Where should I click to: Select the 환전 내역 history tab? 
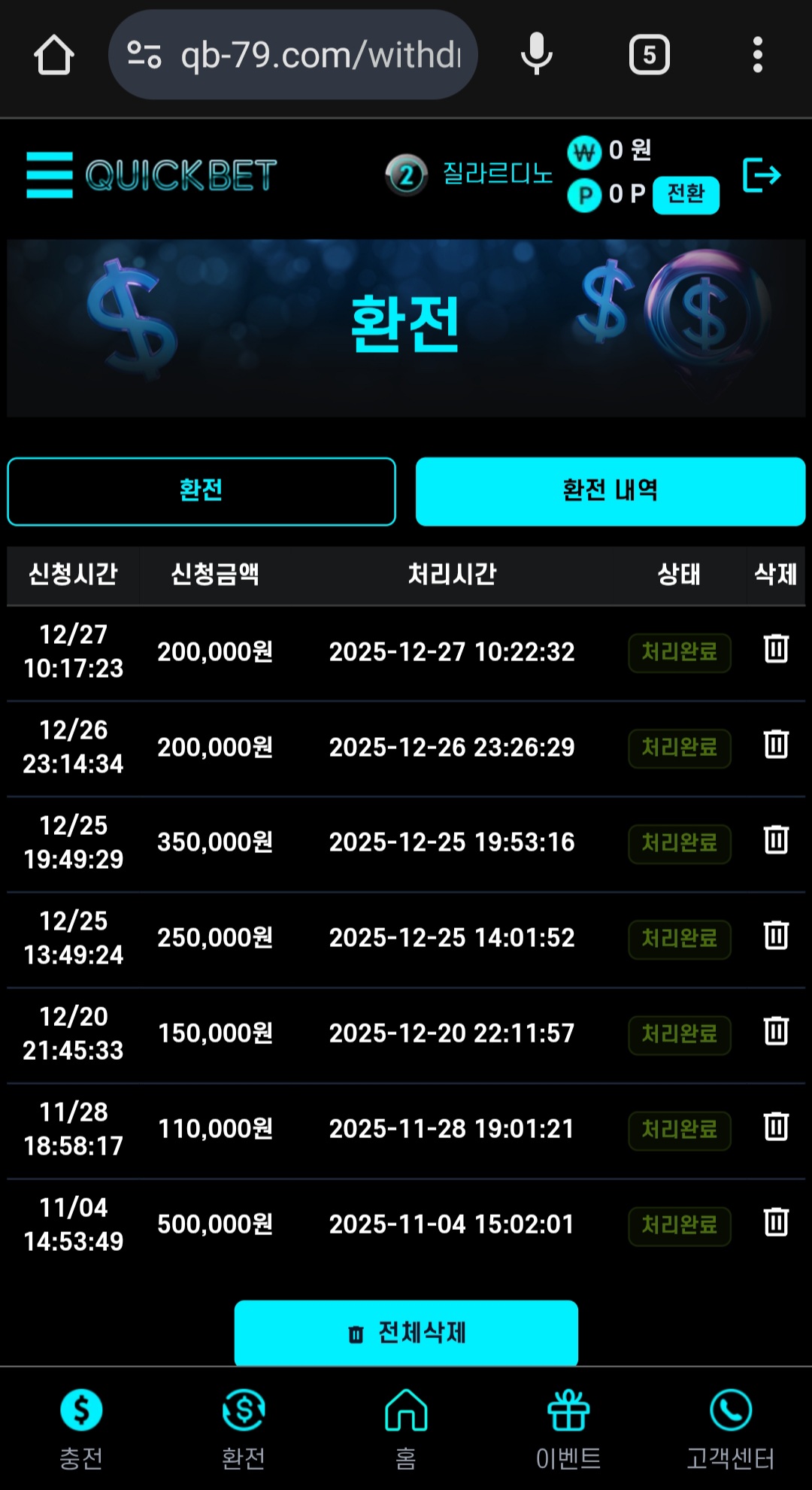pyautogui.click(x=610, y=491)
